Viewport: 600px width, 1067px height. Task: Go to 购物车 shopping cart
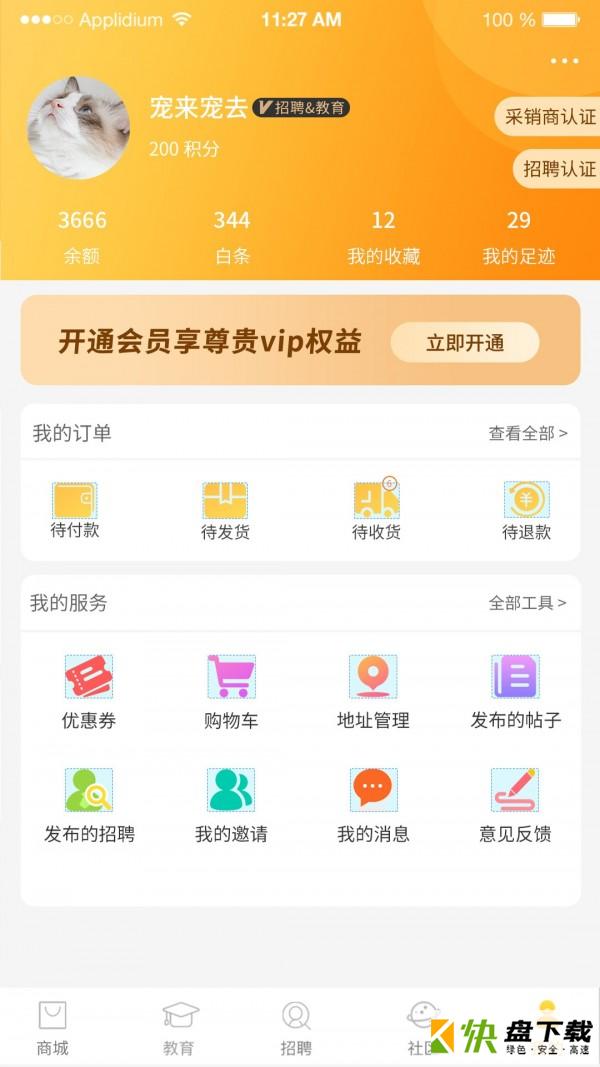[x=231, y=691]
